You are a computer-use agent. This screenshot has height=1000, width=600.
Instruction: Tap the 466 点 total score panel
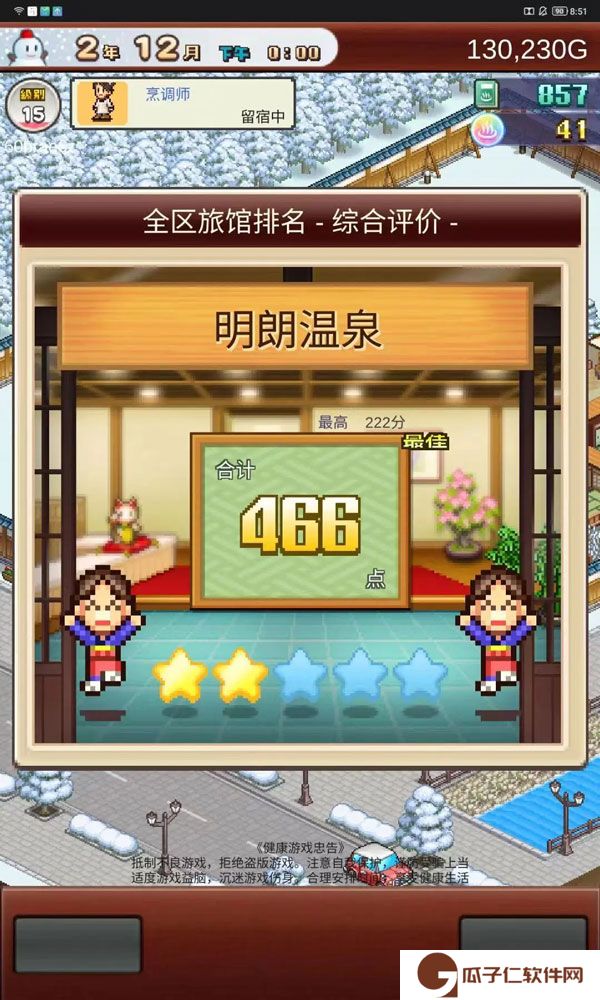tap(299, 521)
